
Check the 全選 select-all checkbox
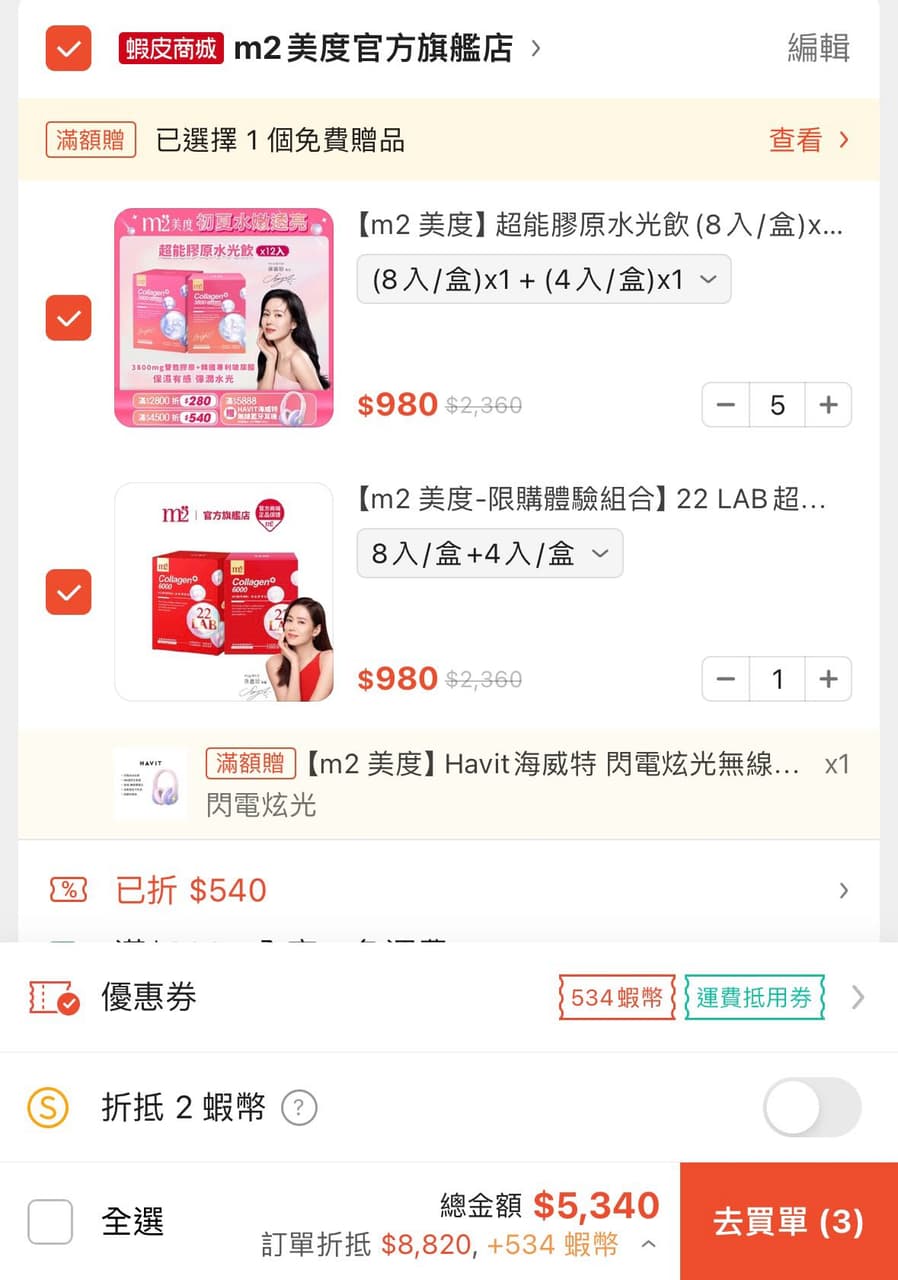click(50, 1221)
